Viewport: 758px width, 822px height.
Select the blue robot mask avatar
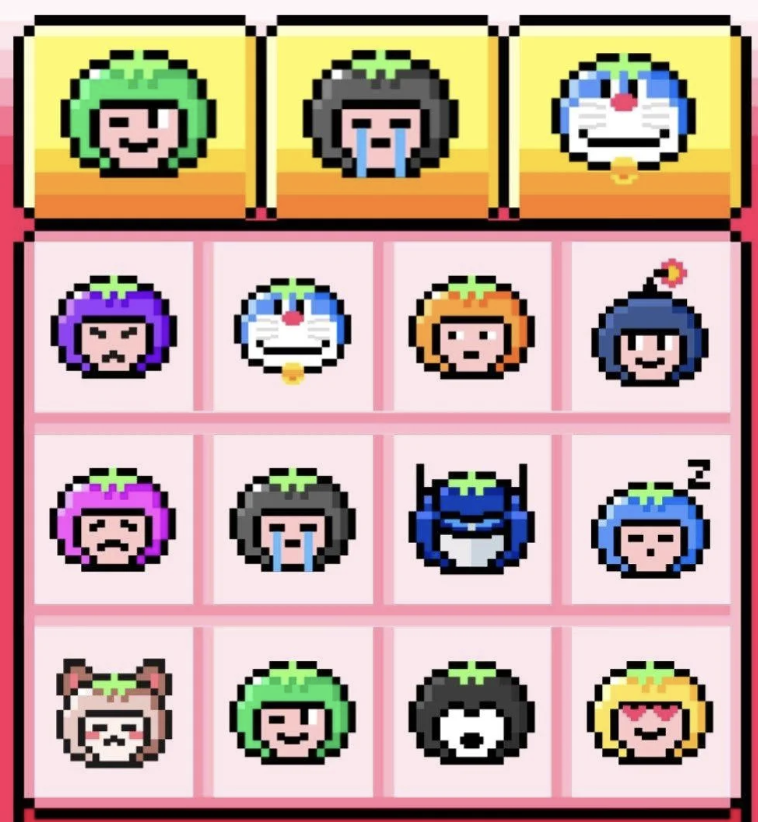tap(470, 520)
